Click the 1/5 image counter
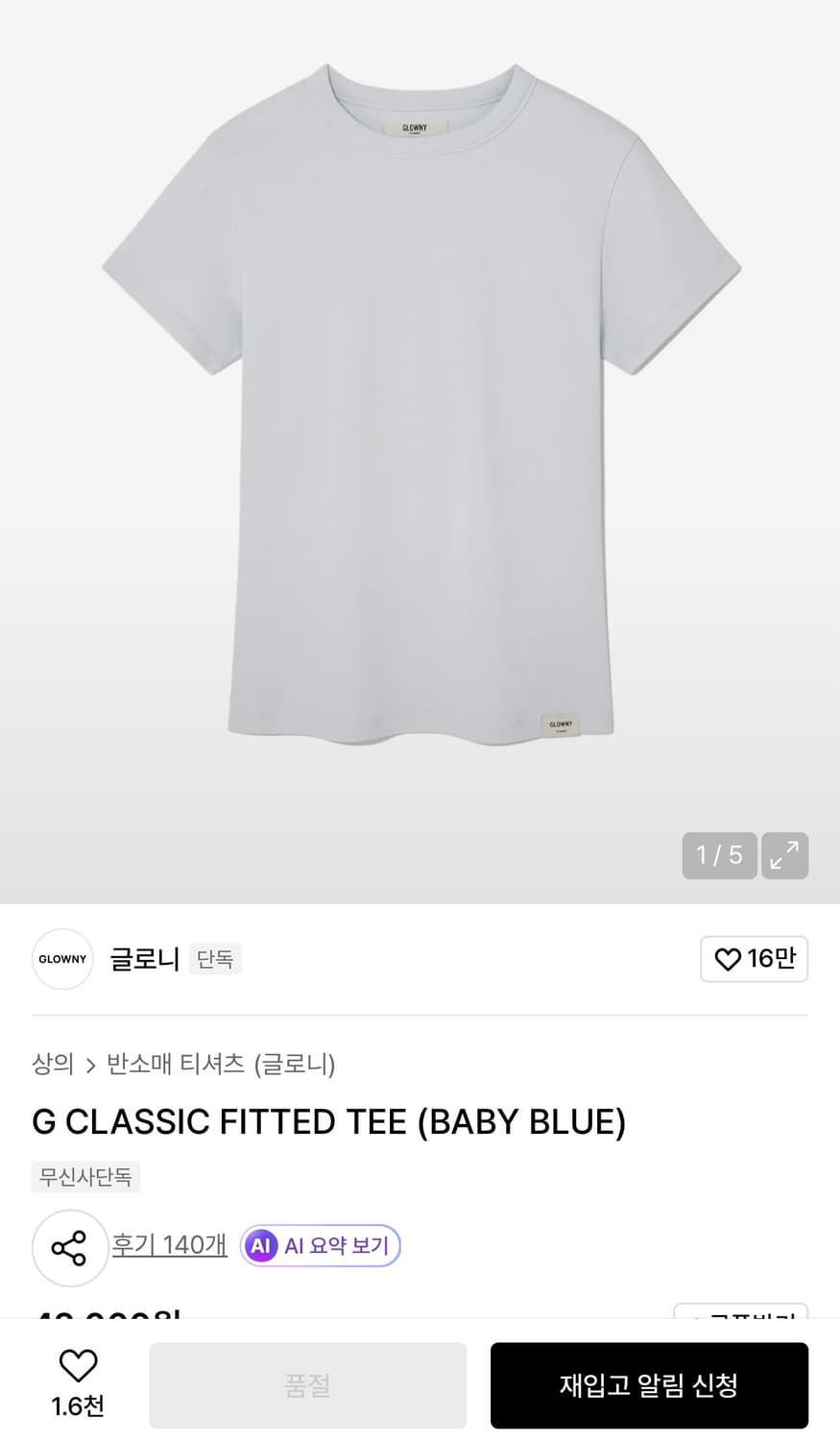 719,855
